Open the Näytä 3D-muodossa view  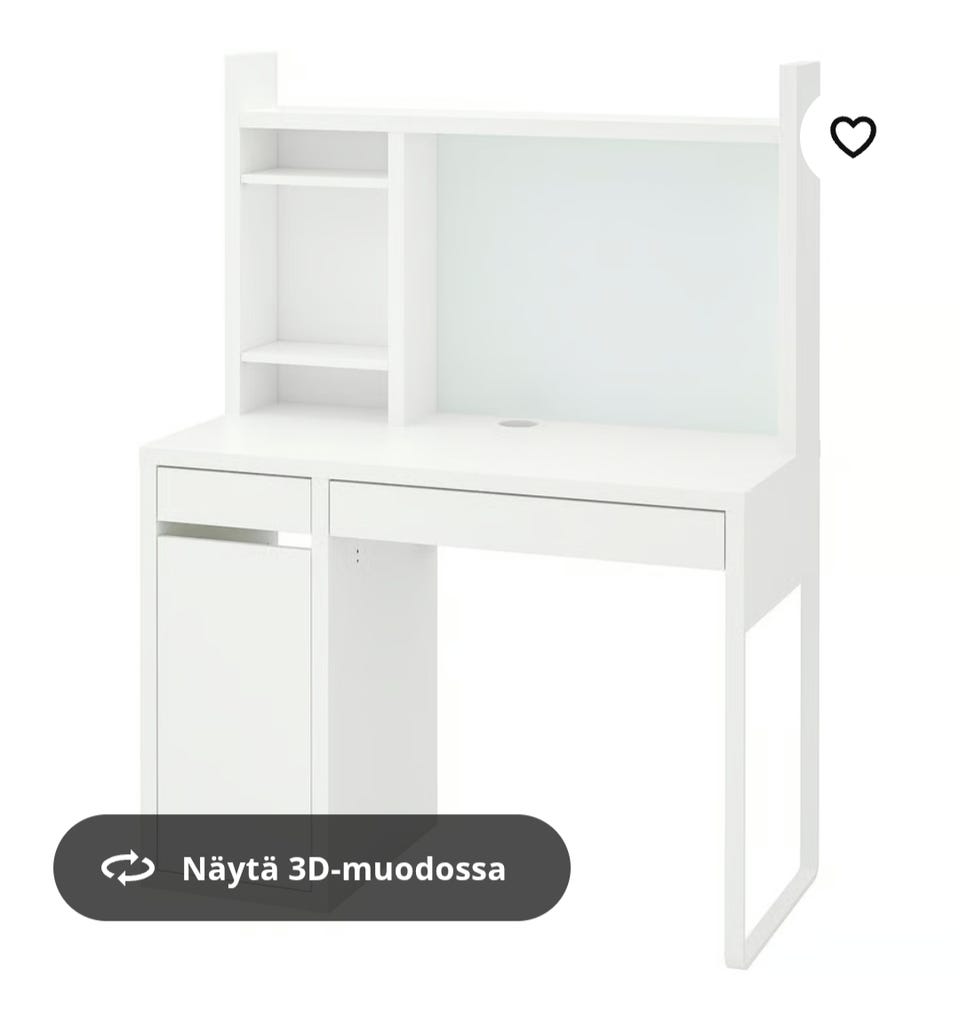point(312,867)
